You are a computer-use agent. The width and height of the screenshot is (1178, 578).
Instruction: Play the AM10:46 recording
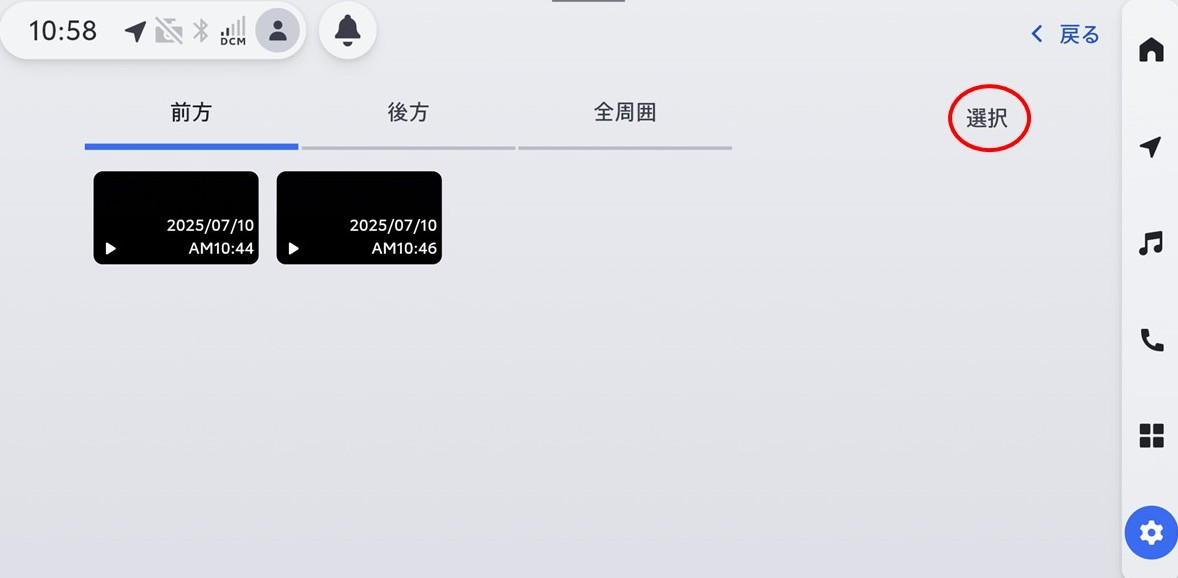359,218
